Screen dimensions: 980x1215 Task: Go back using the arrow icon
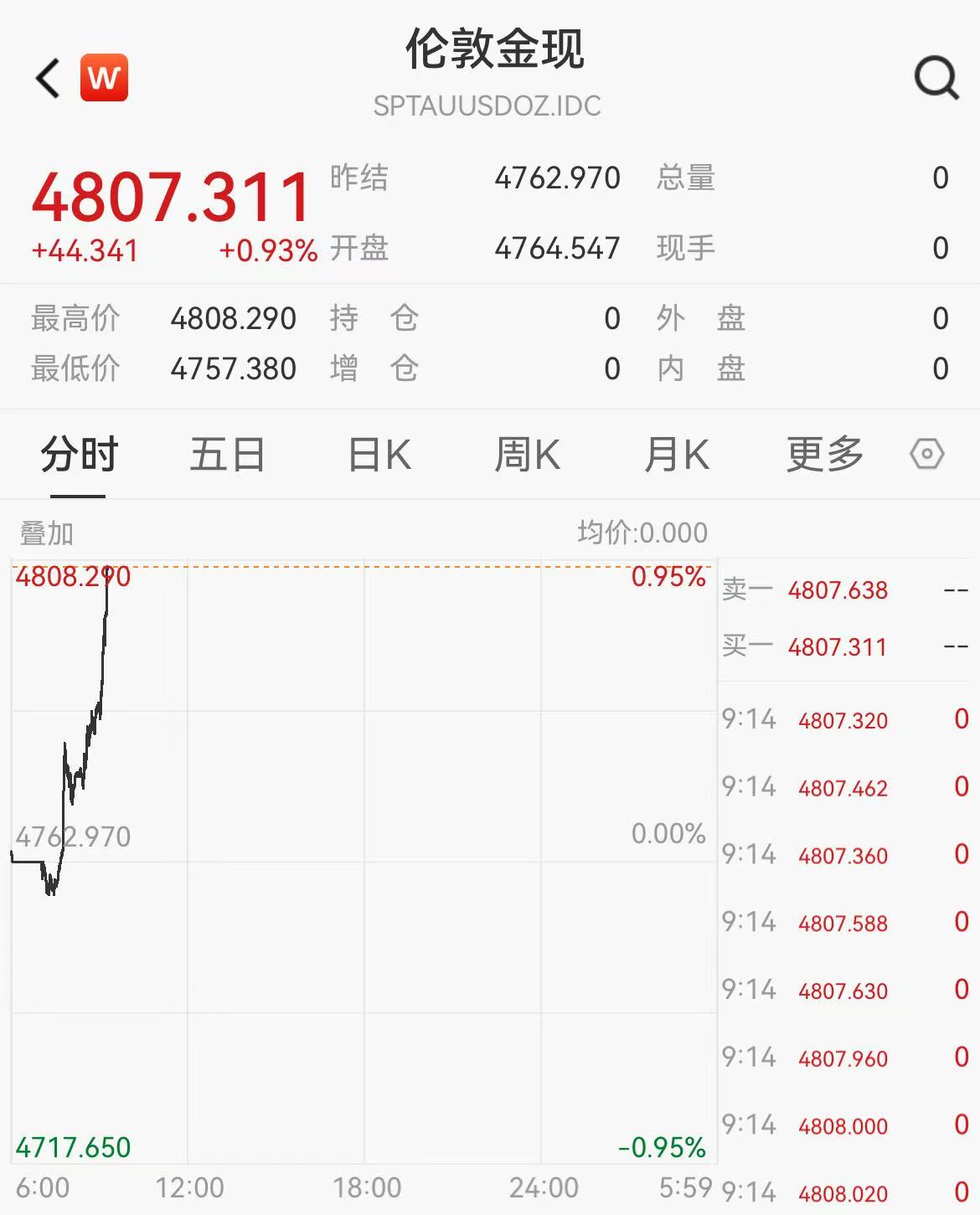click(48, 79)
